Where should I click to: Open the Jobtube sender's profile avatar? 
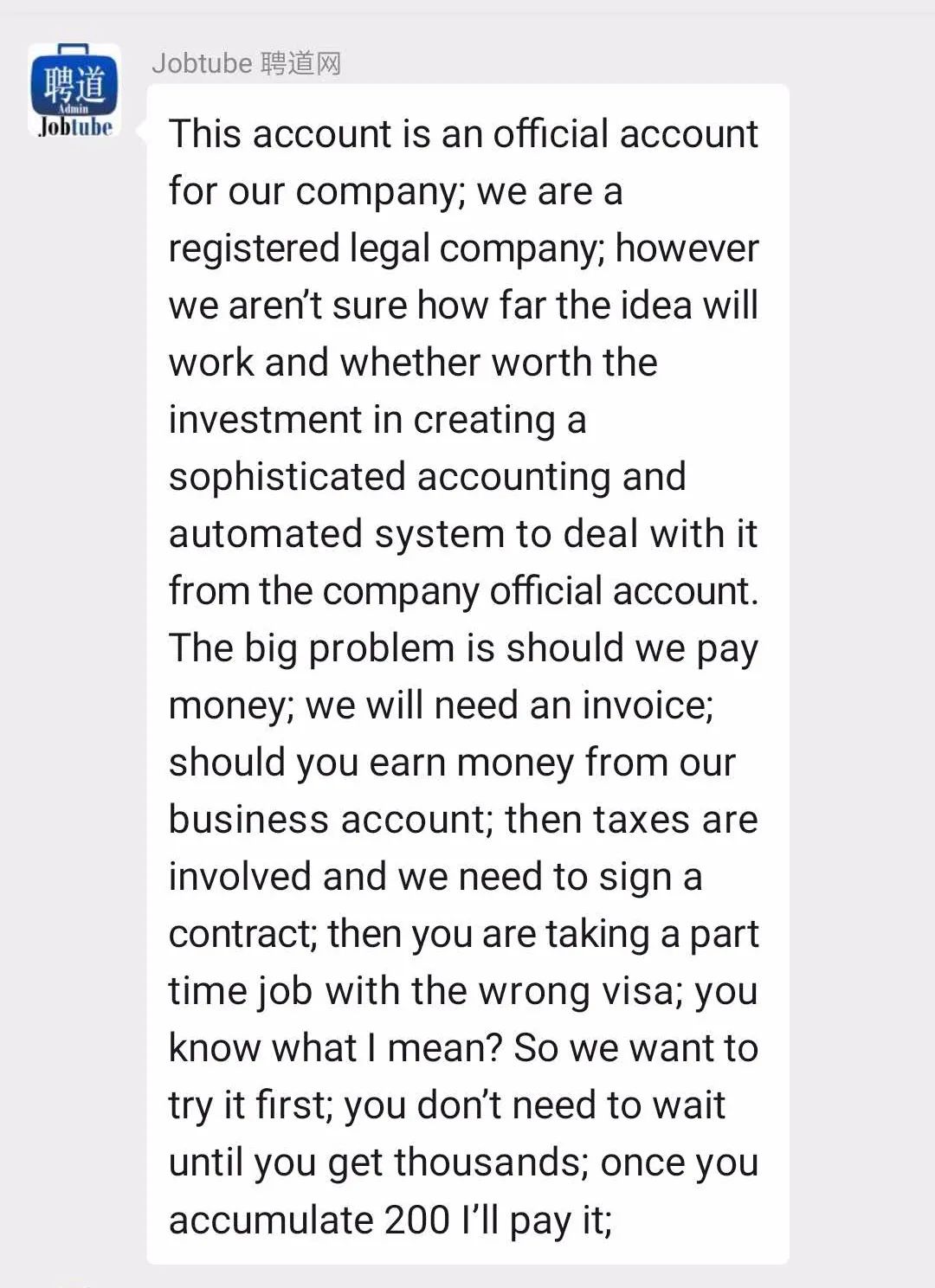click(x=74, y=91)
